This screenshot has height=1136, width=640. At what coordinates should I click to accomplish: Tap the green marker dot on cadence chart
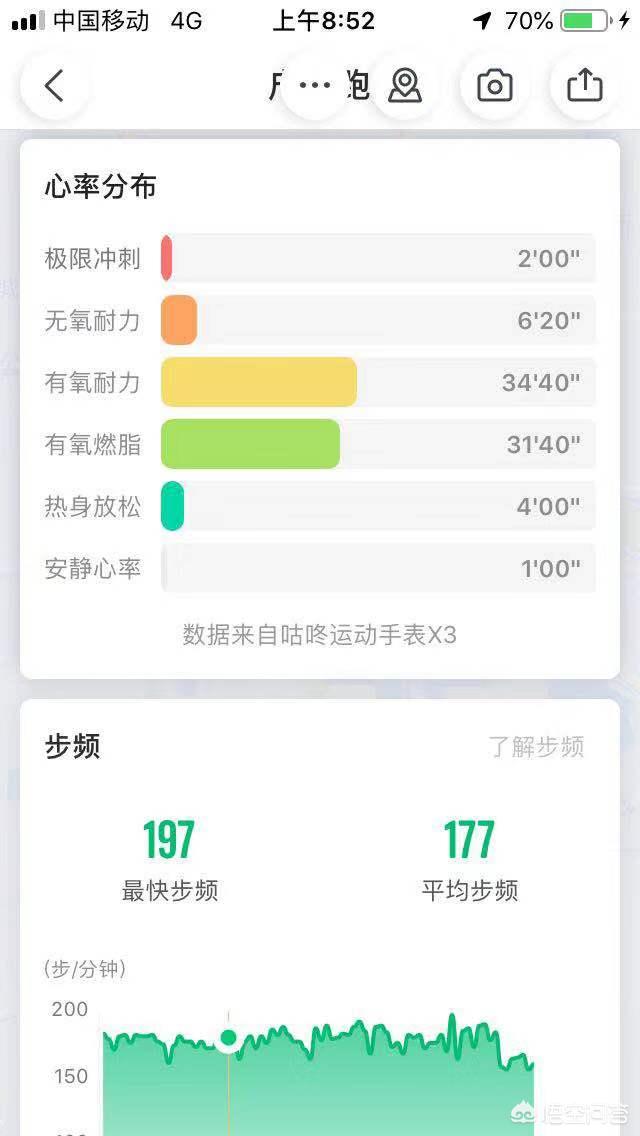click(x=229, y=1037)
